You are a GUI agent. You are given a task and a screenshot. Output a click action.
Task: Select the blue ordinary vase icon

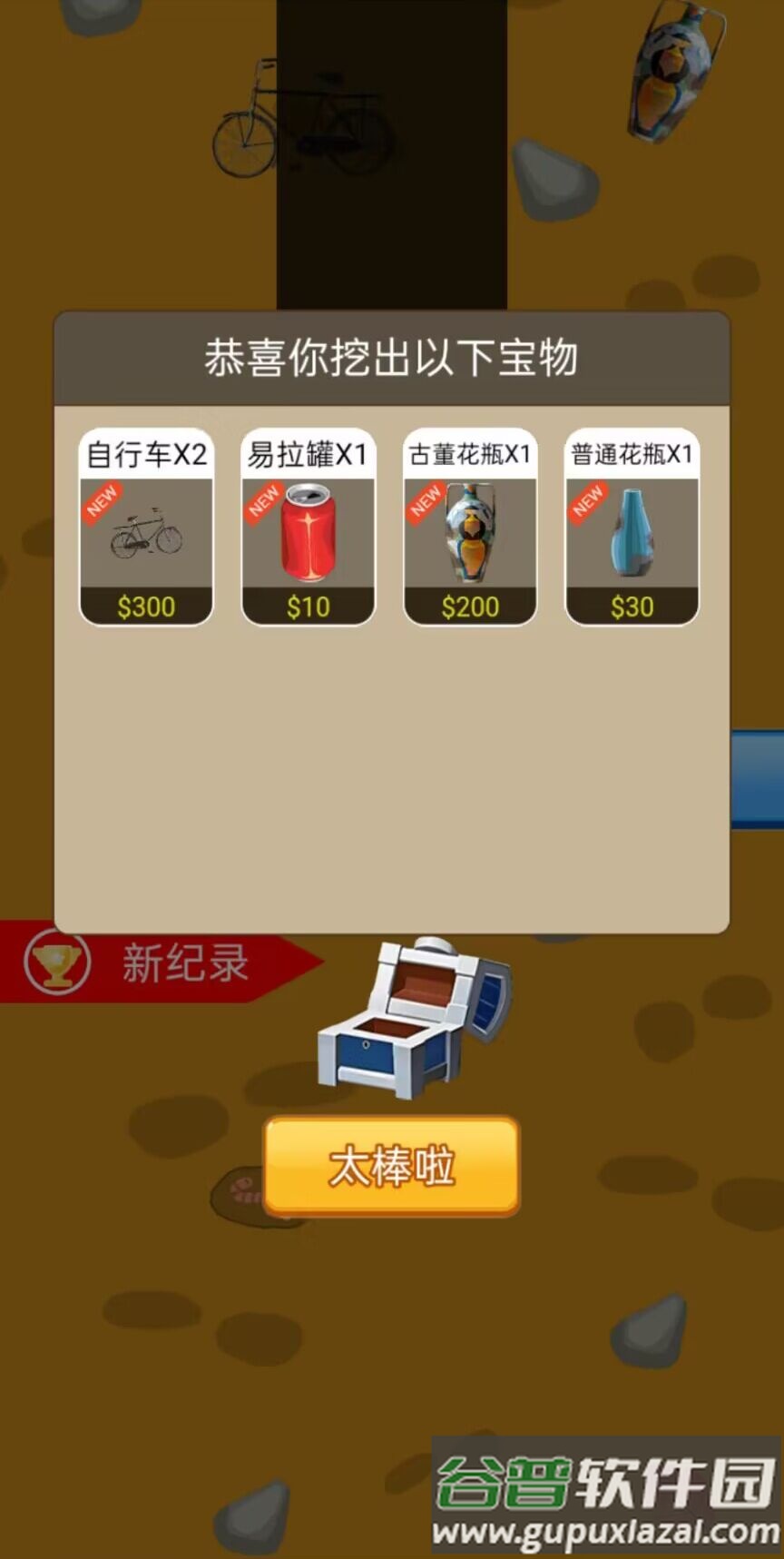632,540
